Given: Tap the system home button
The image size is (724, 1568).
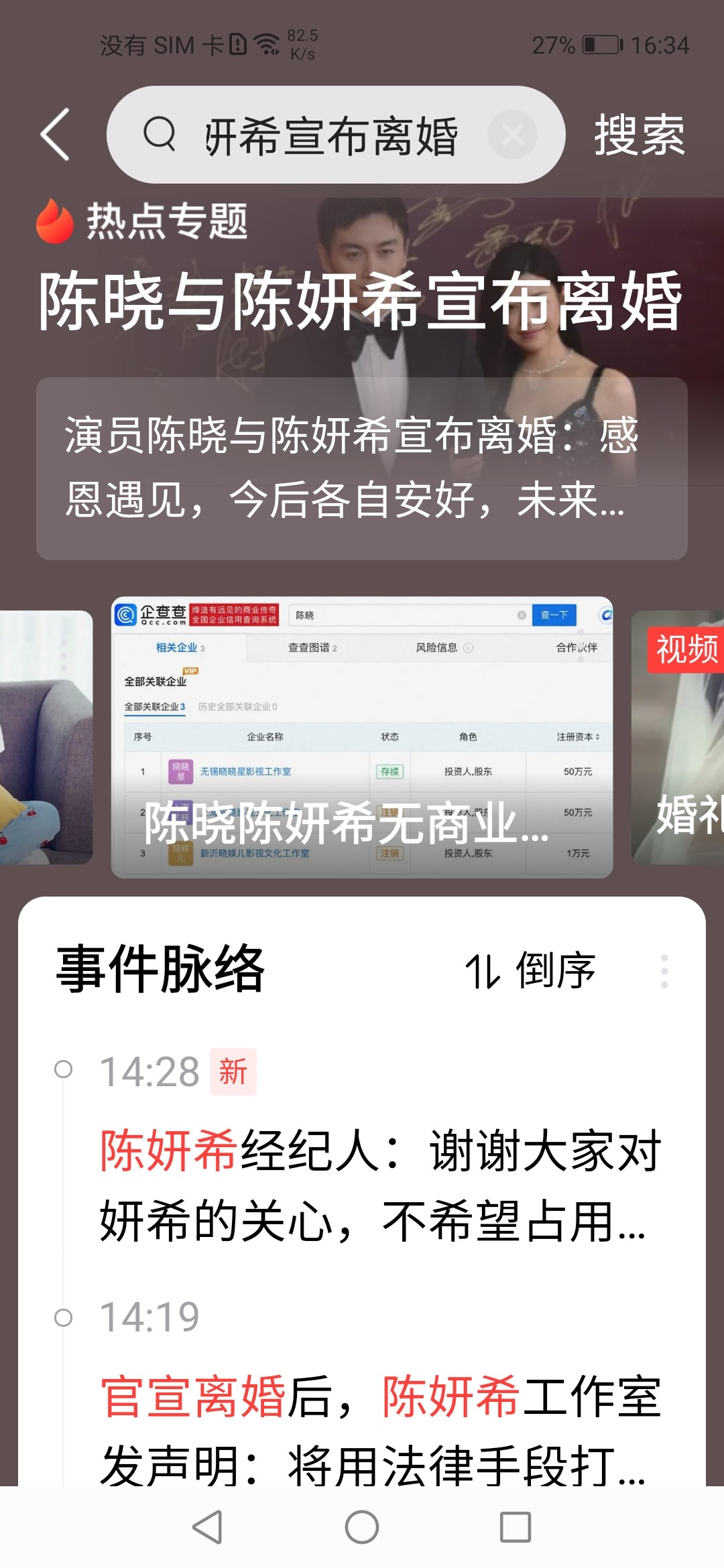Looking at the screenshot, I should pyautogui.click(x=362, y=1527).
